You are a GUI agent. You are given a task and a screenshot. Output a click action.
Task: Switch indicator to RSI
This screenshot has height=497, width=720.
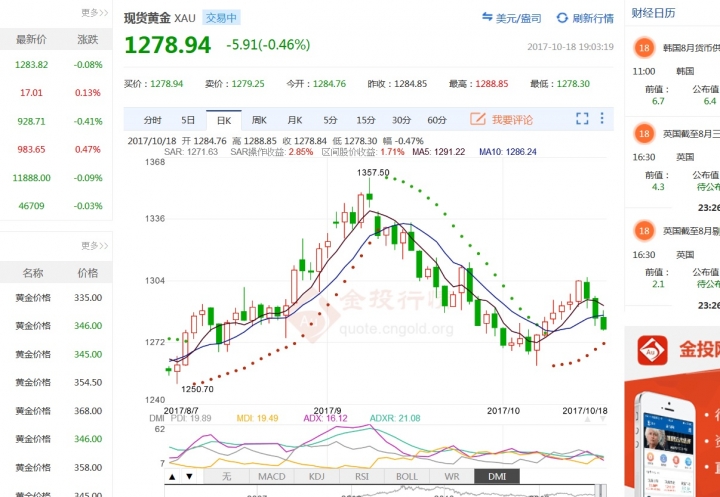[x=361, y=477]
